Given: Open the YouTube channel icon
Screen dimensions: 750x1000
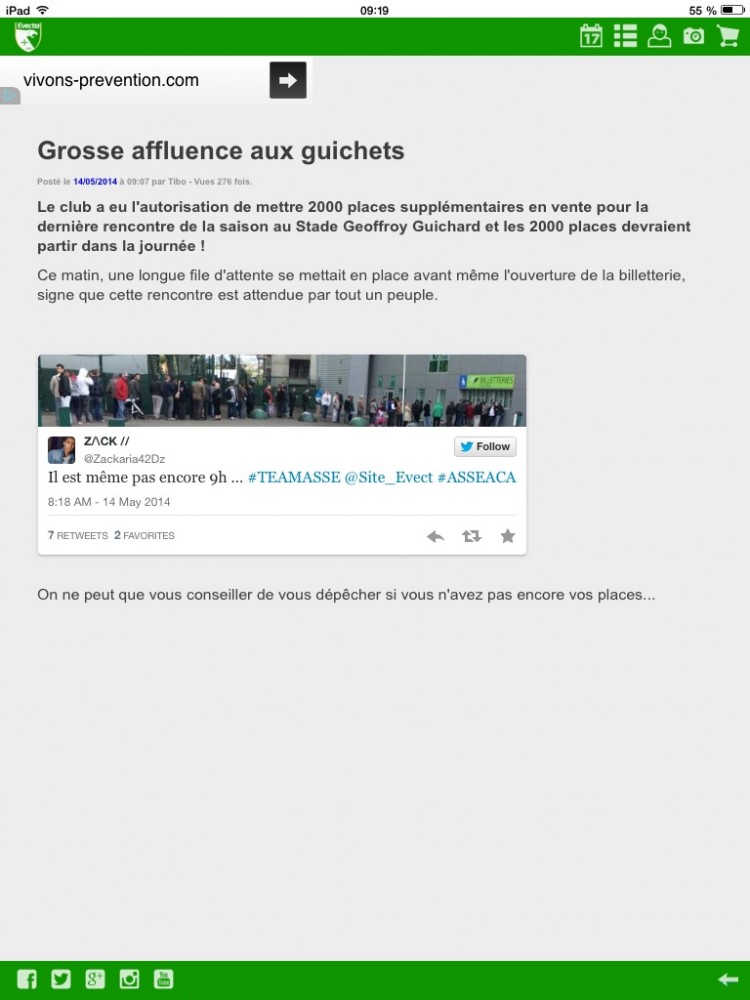Looking at the screenshot, I should pyautogui.click(x=163, y=979).
